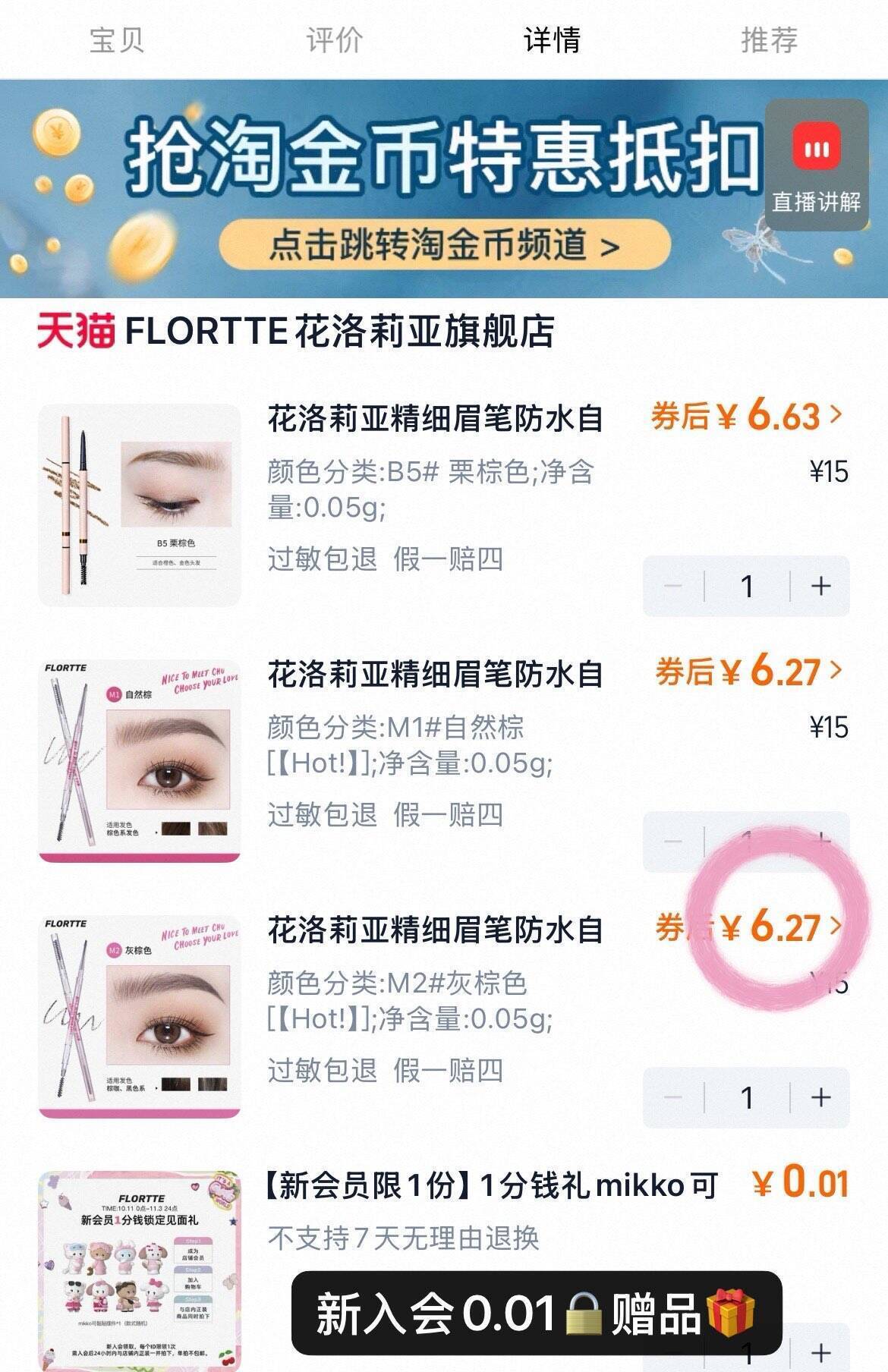The height and width of the screenshot is (1372, 888).
Task: Switch to the 推荐 tab
Action: [770, 43]
